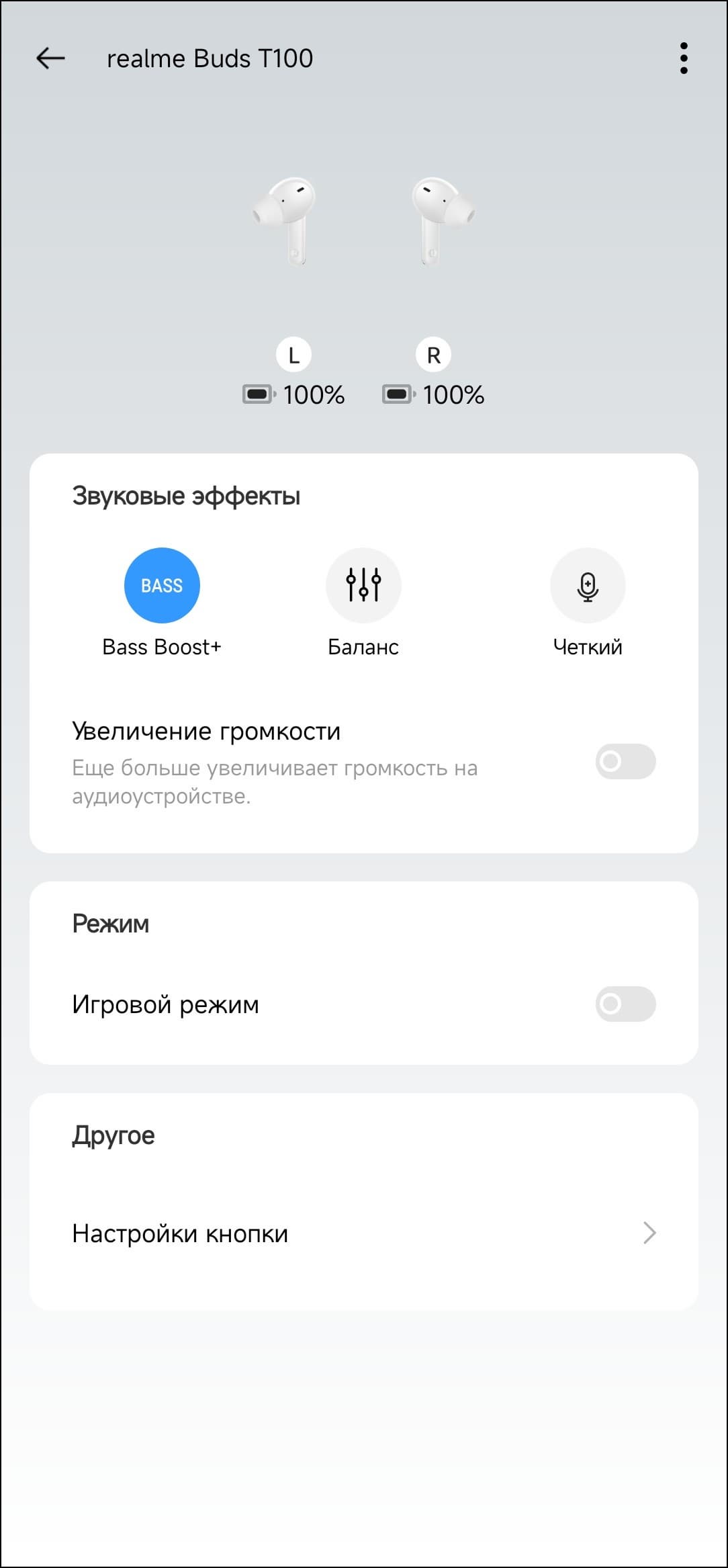
Task: Choose the Баланс sound effect
Action: tap(363, 585)
